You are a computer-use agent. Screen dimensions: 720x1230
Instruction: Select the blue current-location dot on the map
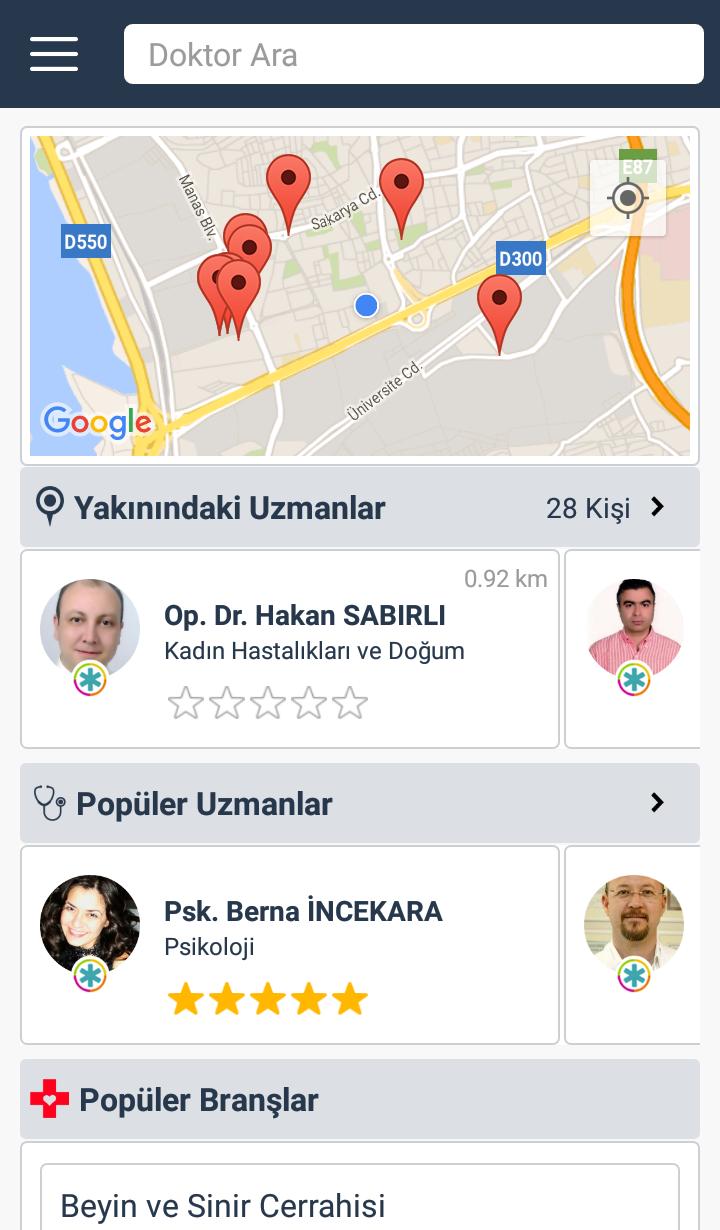point(366,305)
